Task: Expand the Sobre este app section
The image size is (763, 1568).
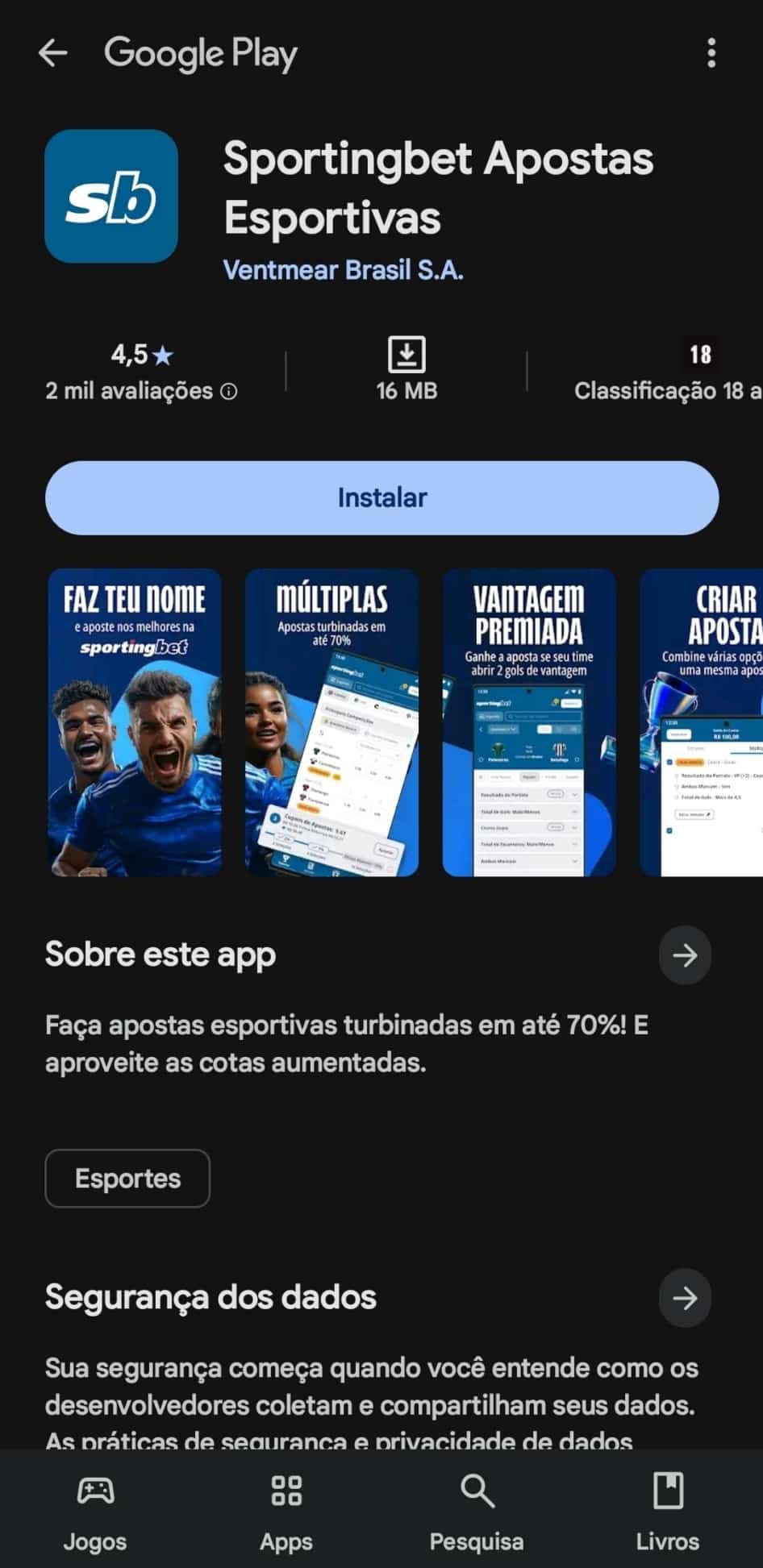Action: (x=684, y=955)
